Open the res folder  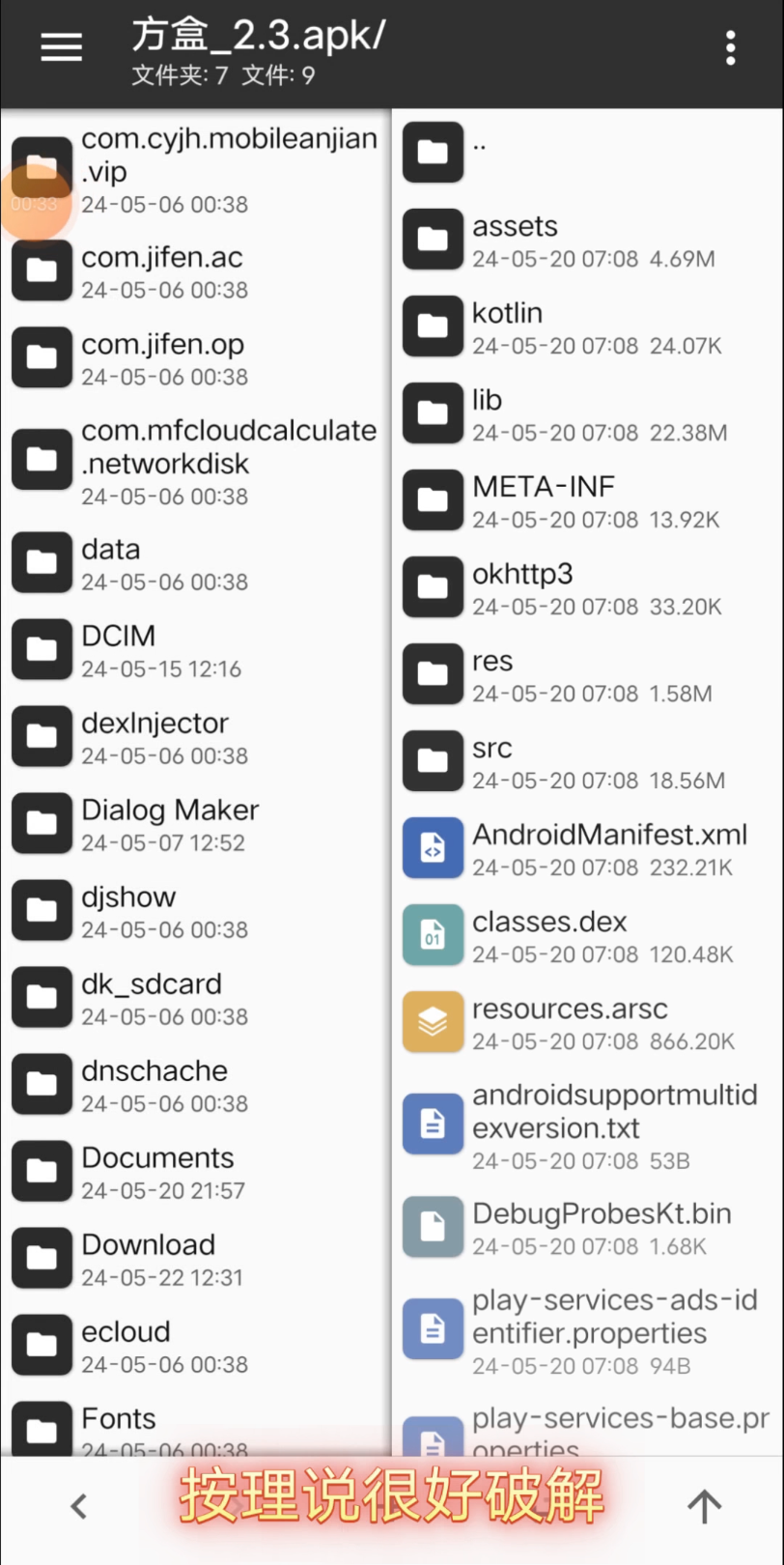(587, 674)
